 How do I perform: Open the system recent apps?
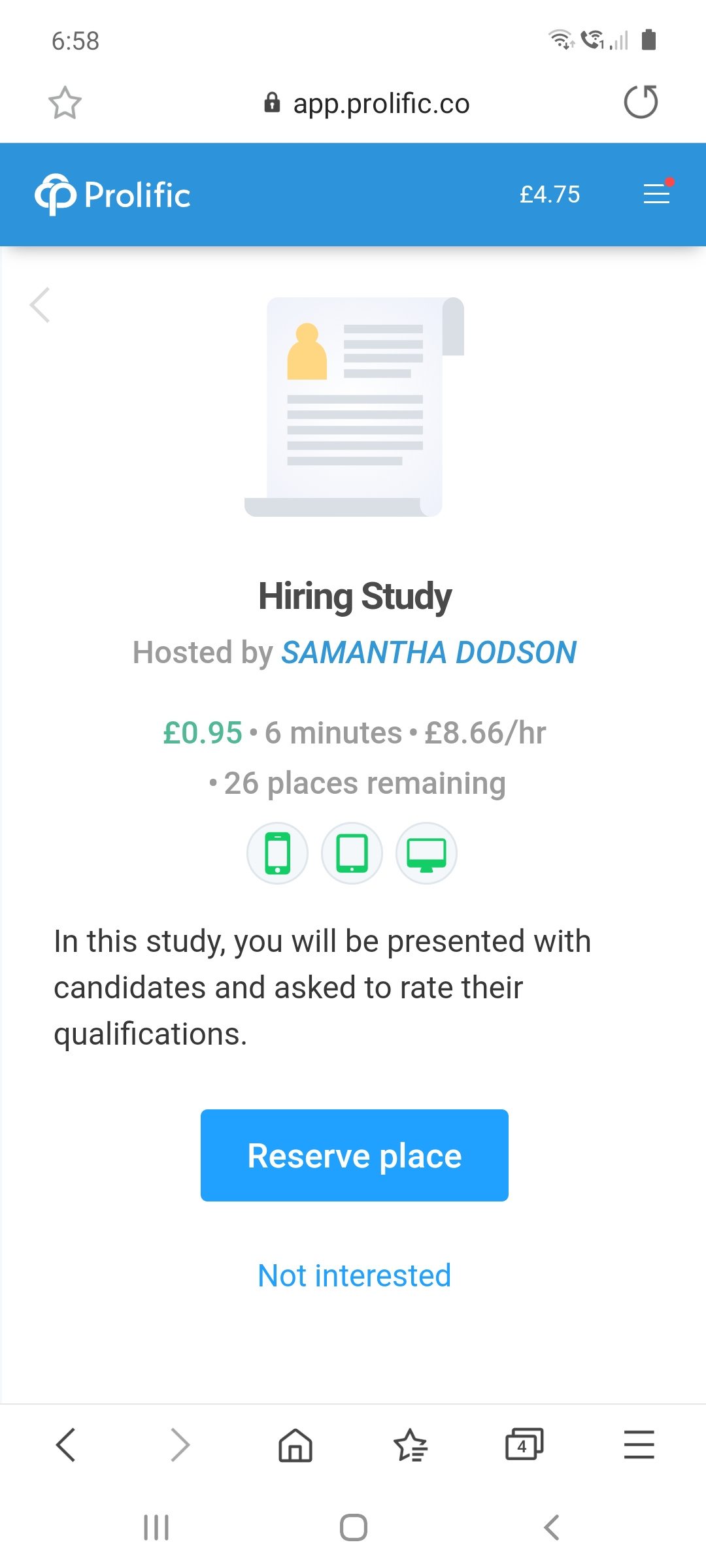click(x=156, y=1527)
